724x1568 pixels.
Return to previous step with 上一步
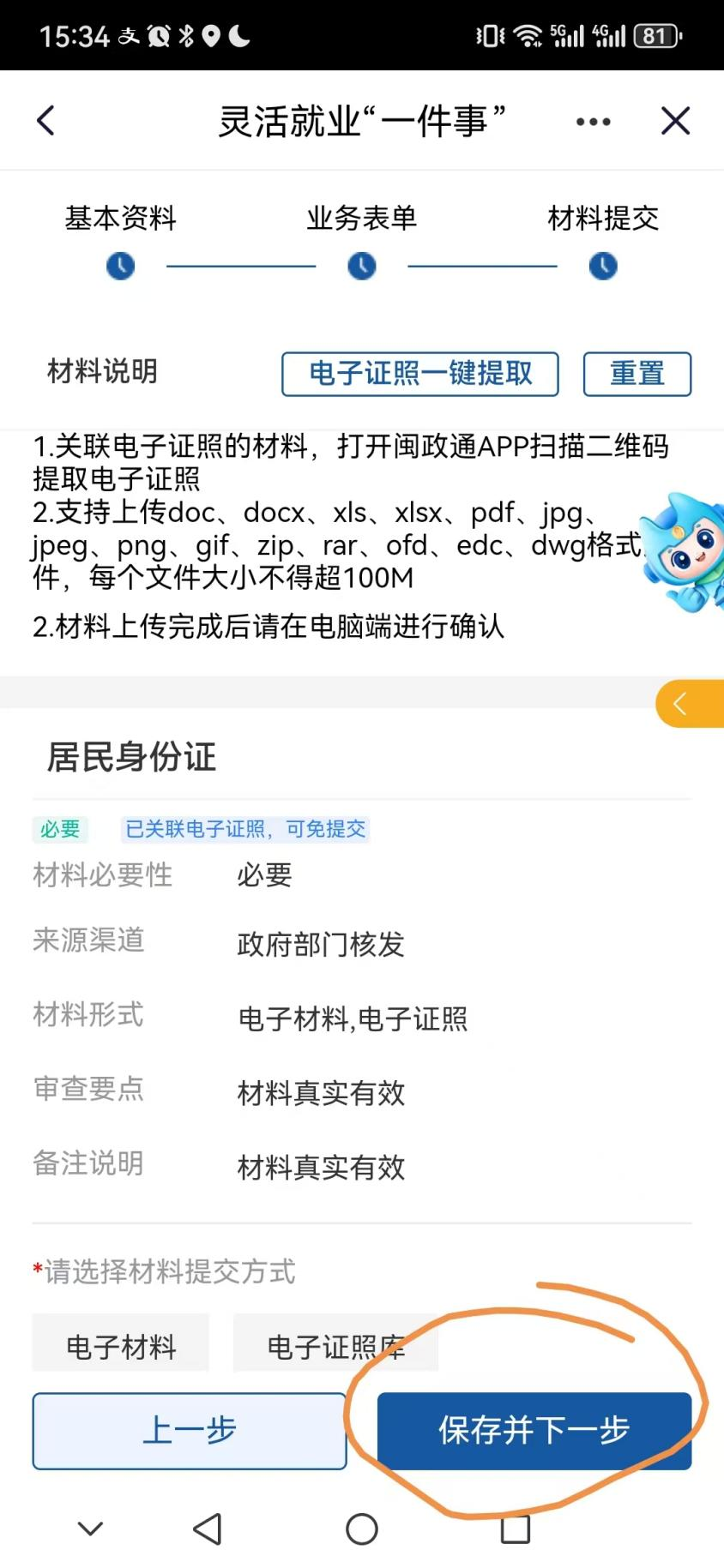(x=190, y=1431)
